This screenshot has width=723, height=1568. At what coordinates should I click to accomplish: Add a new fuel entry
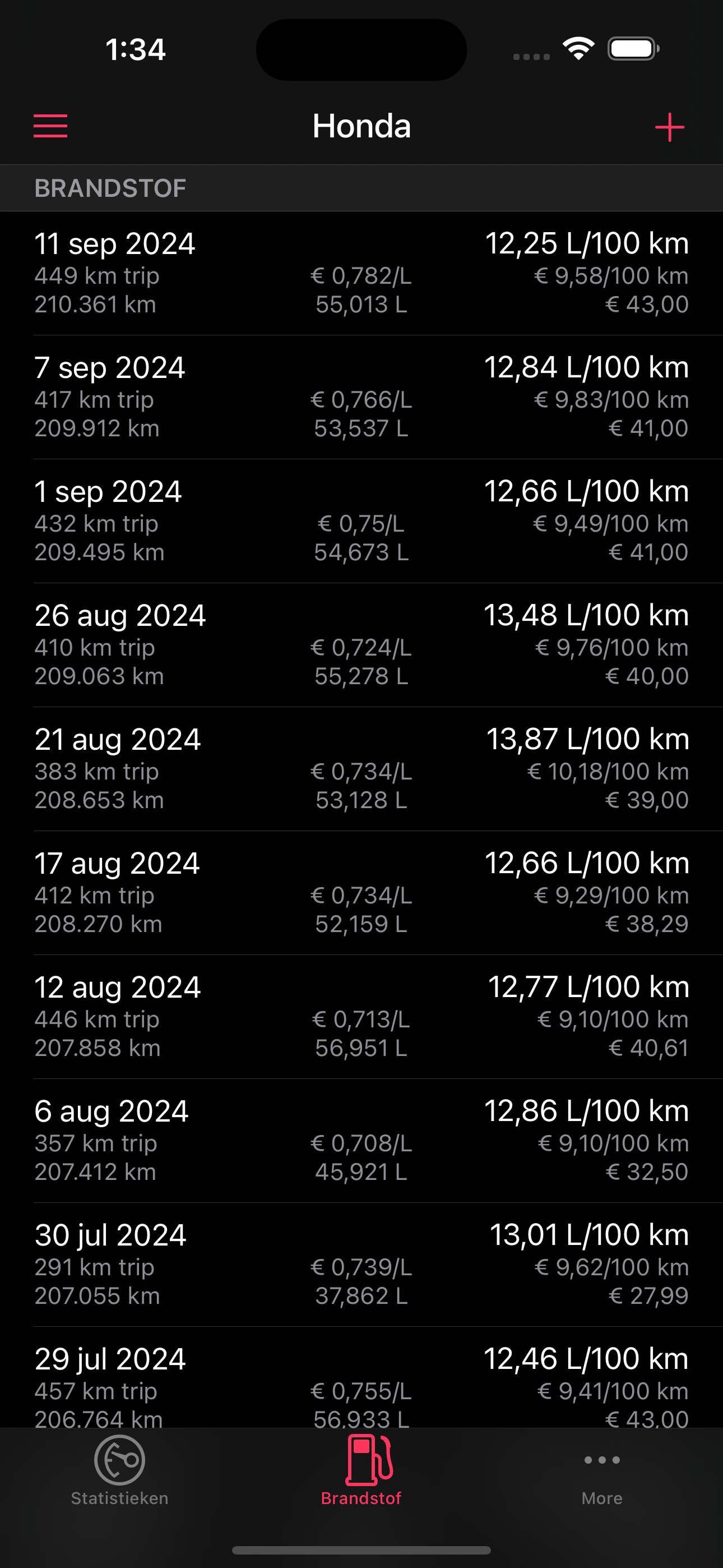click(669, 127)
